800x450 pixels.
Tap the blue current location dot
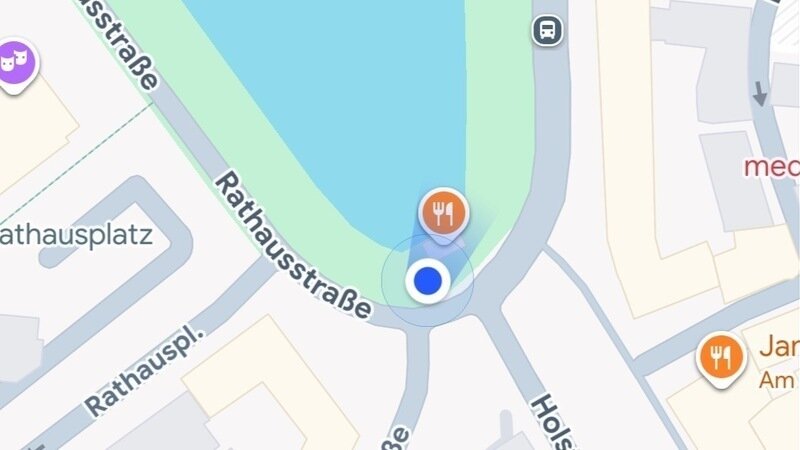pos(429,281)
